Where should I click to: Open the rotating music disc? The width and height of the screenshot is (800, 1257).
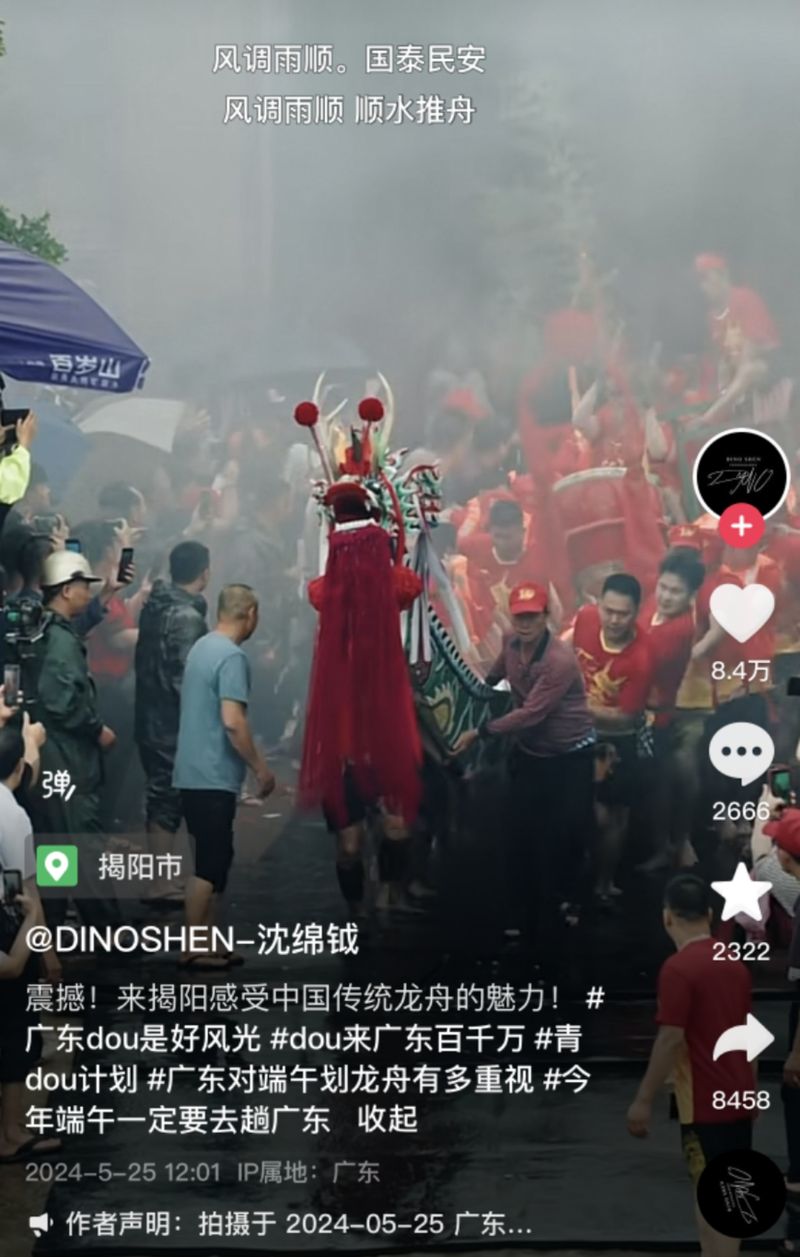point(741,1193)
